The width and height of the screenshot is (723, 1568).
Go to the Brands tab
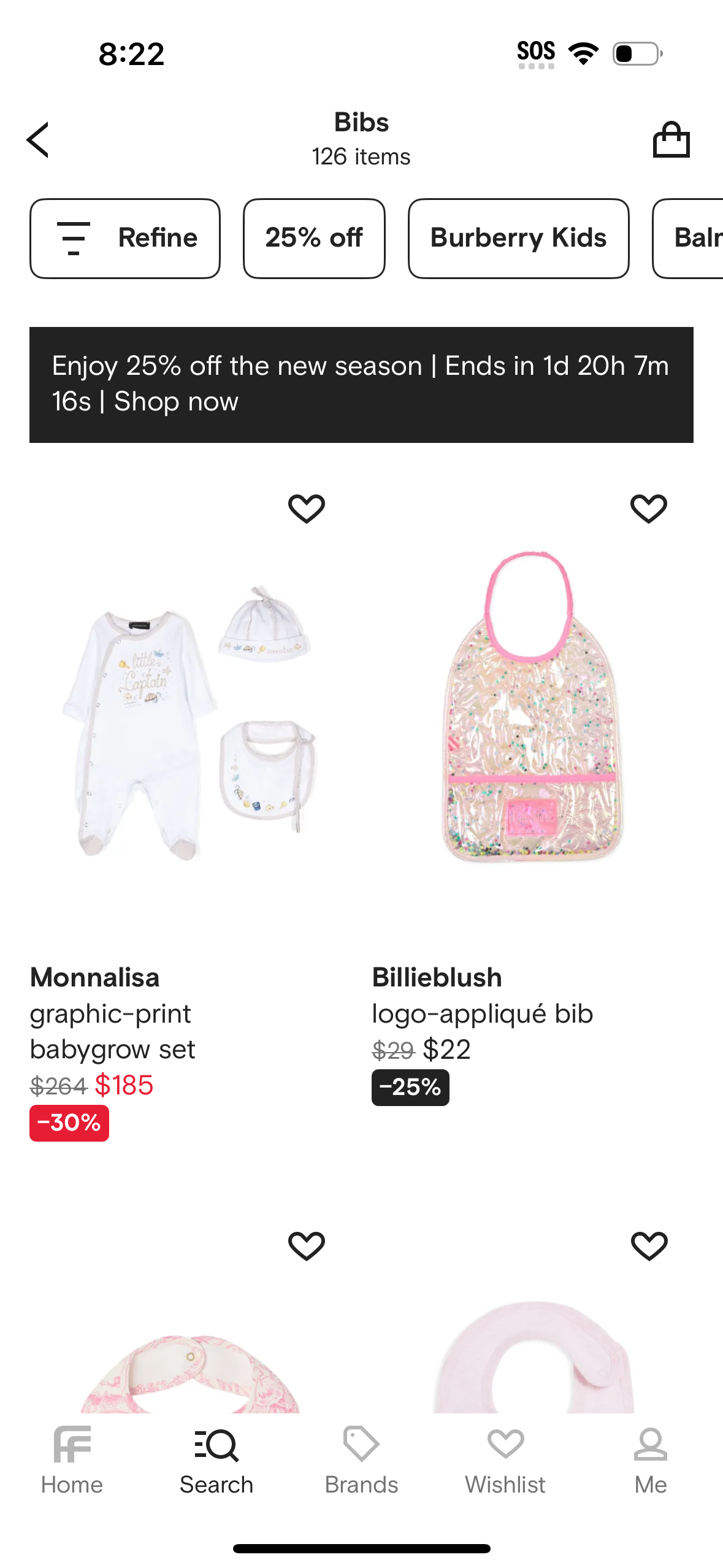361,1460
